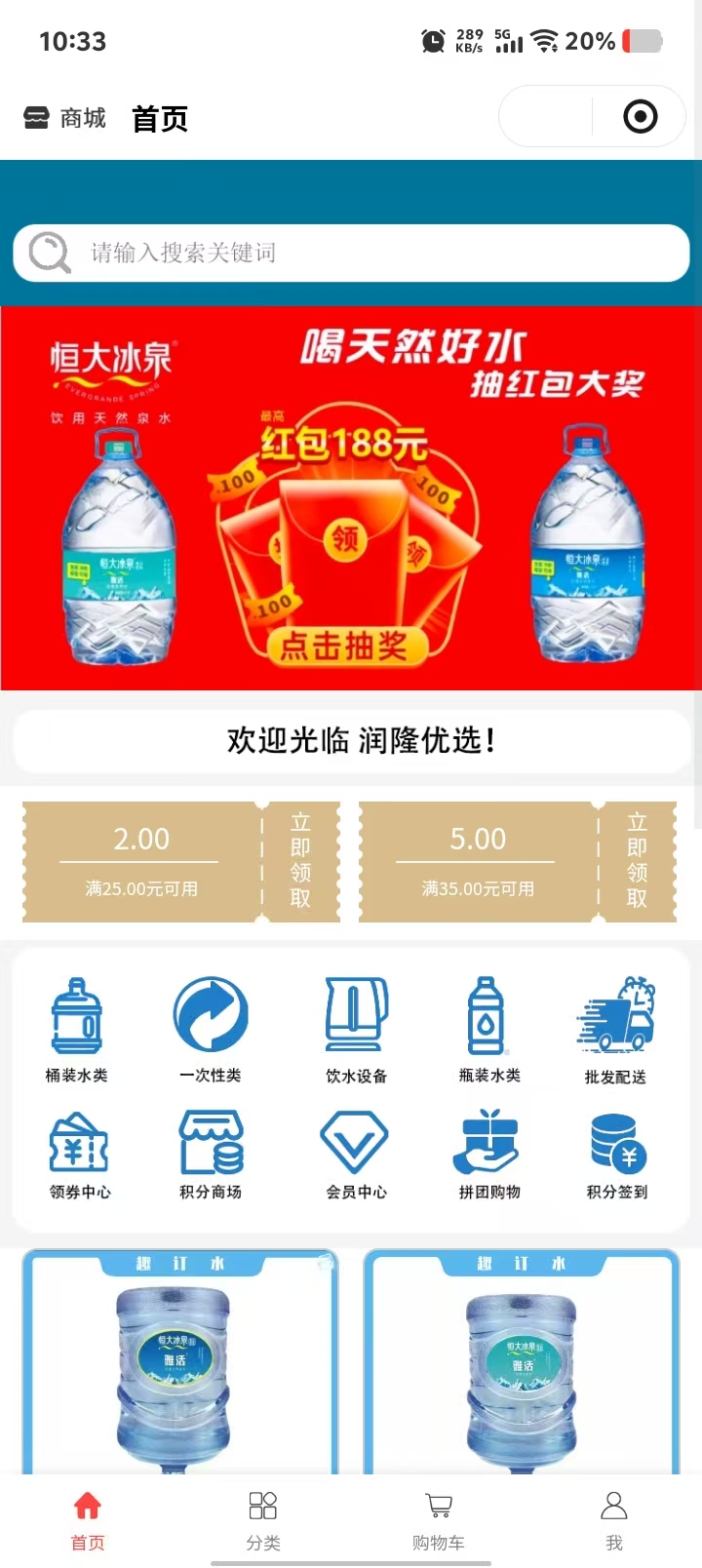The width and height of the screenshot is (702, 1568).
Task: Claim the 2.00 coupon
Action: 300,861
